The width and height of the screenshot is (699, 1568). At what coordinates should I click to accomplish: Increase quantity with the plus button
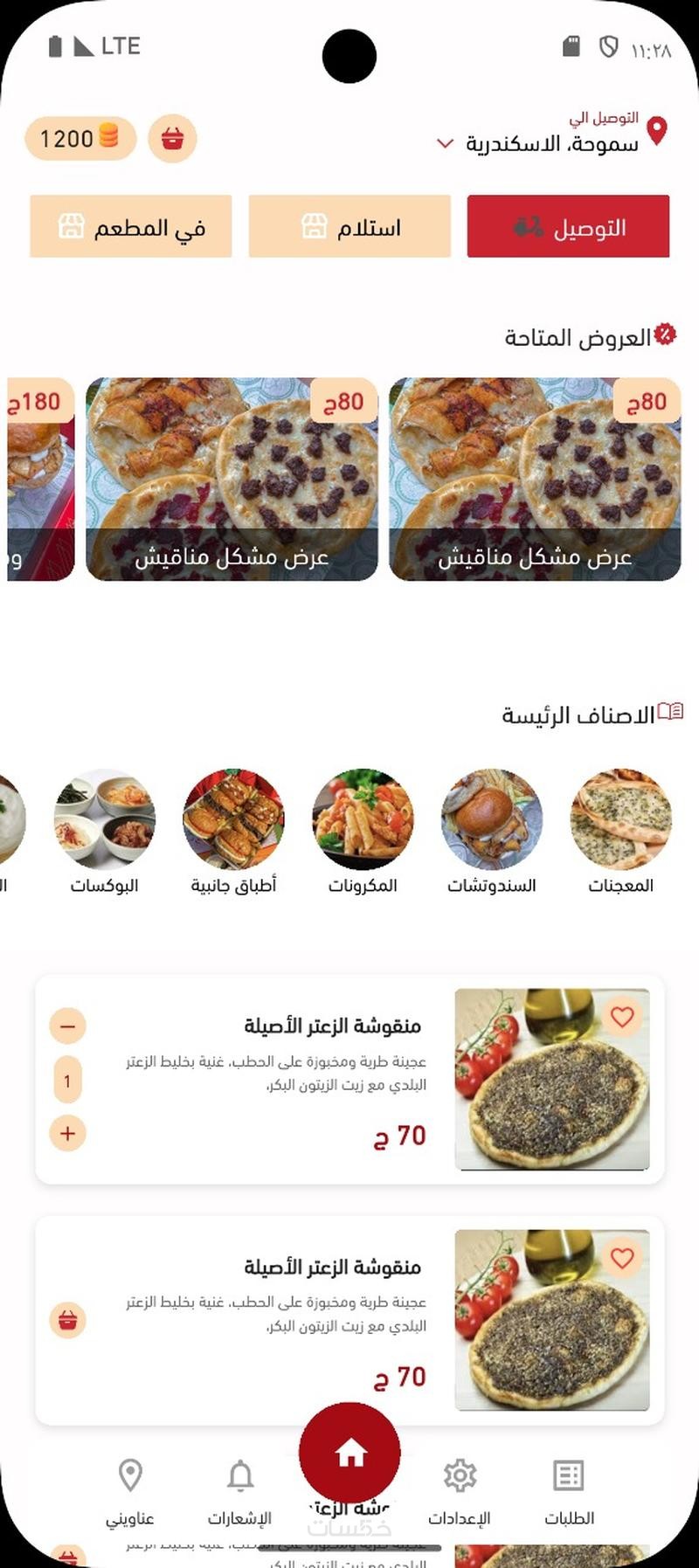68,1134
